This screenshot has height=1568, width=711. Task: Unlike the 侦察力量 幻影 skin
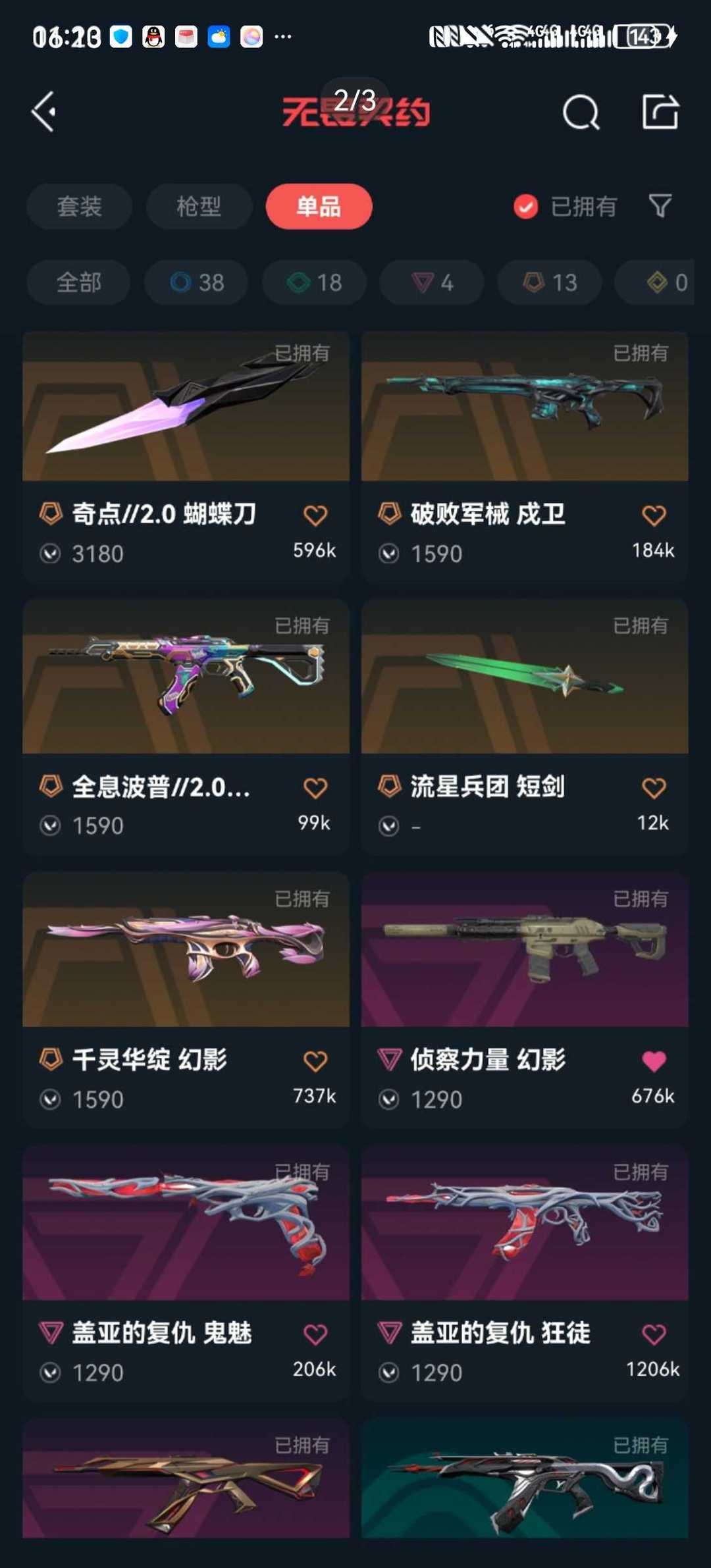(654, 1060)
